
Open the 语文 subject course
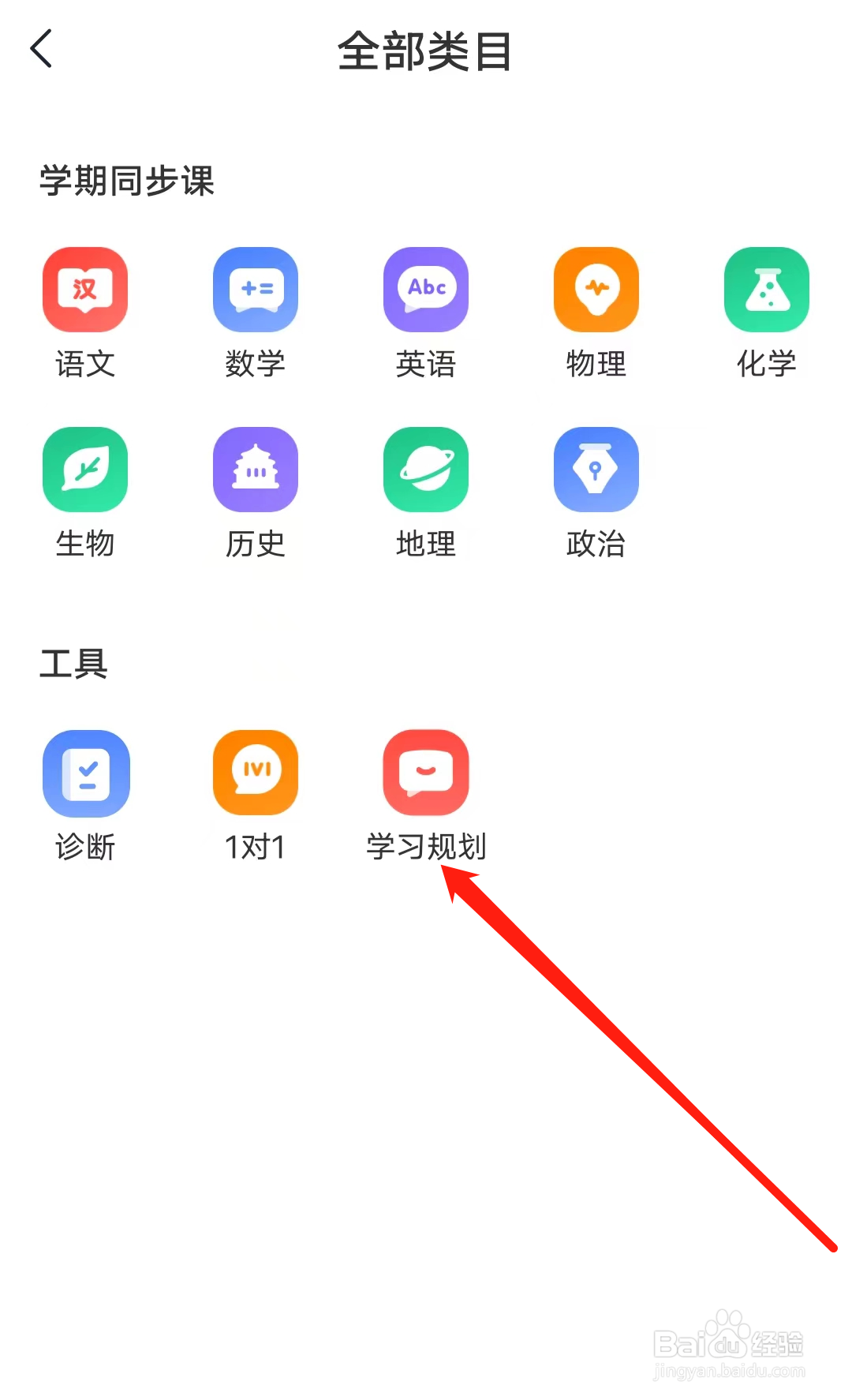[85, 289]
